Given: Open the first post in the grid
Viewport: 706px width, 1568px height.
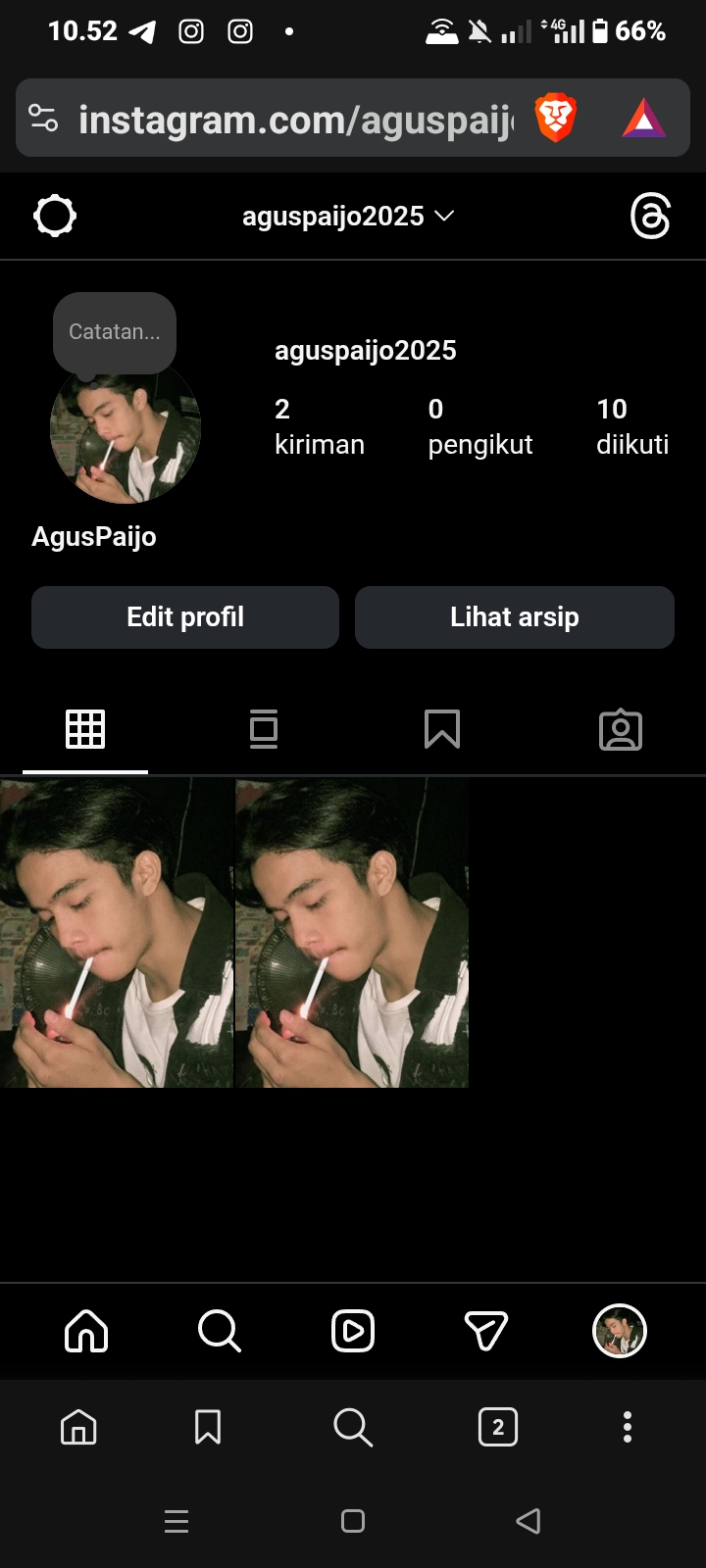Looking at the screenshot, I should click(117, 933).
